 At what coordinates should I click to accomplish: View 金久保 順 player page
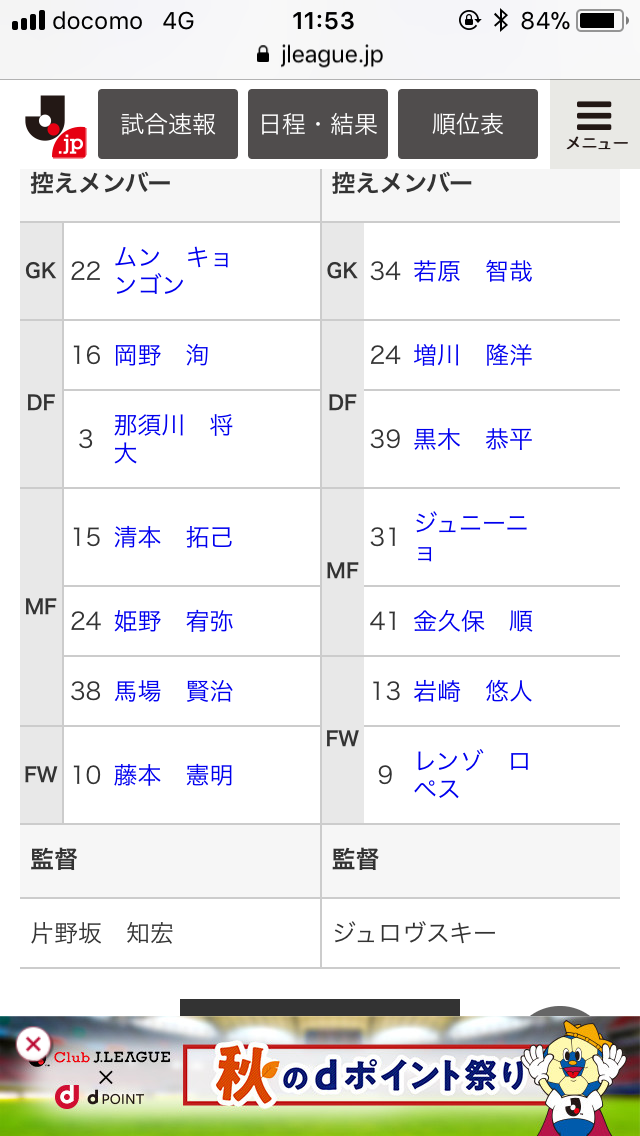click(473, 621)
